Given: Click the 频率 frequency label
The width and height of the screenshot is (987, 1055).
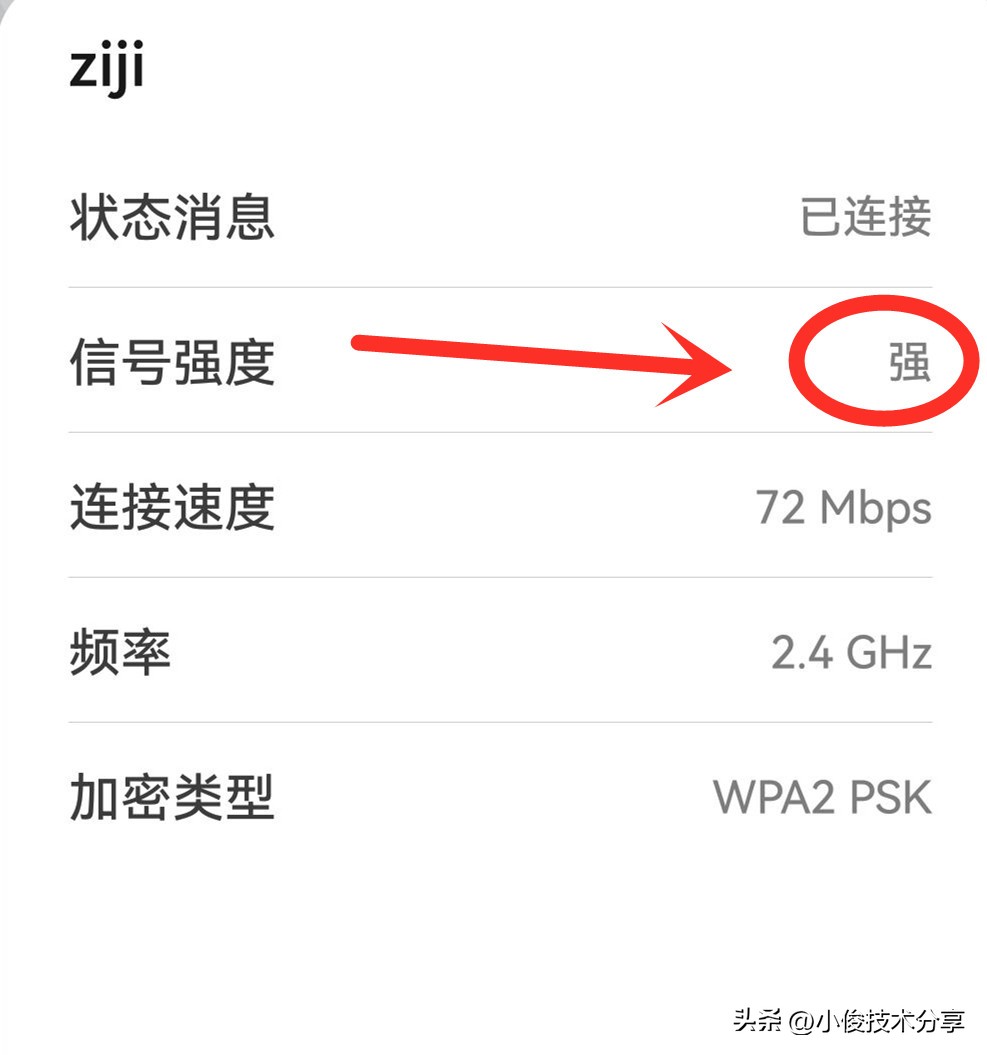Looking at the screenshot, I should click(120, 652).
